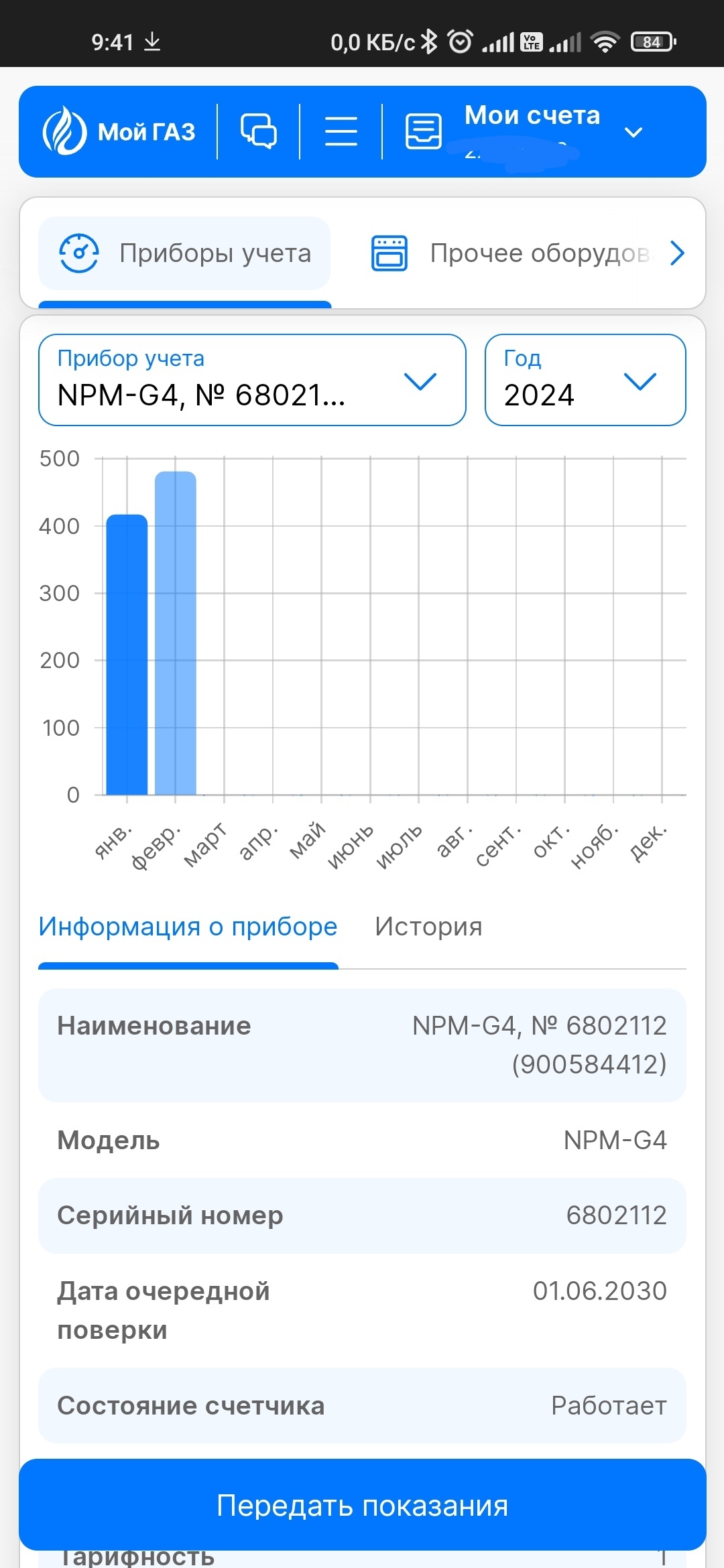Tap the Мой ГАЗ logo home

point(119,131)
